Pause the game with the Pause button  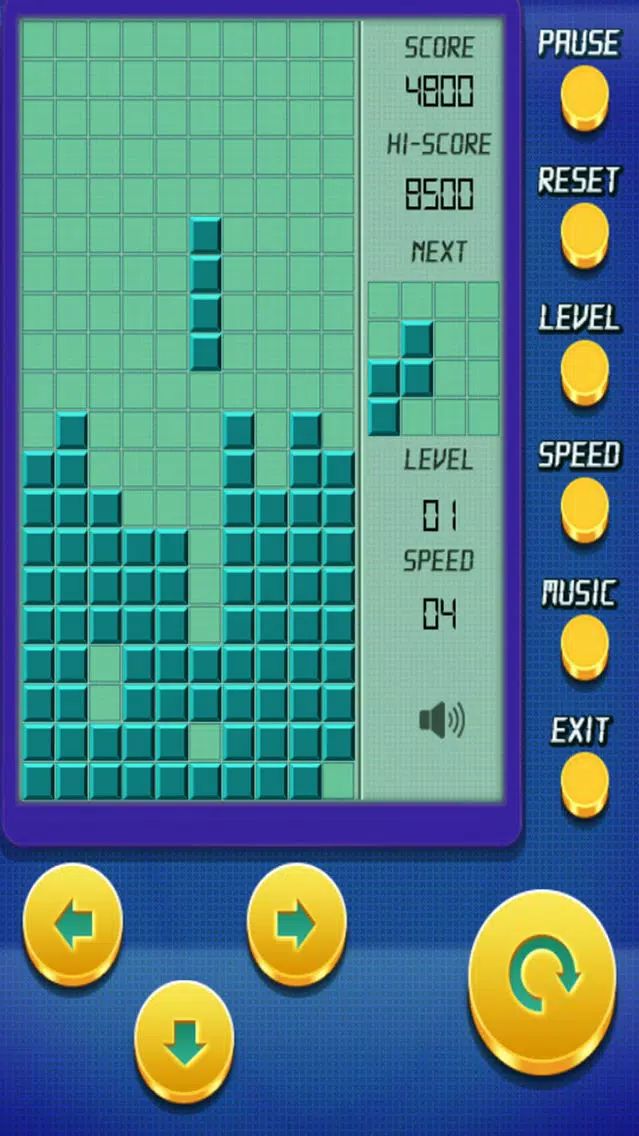[584, 98]
